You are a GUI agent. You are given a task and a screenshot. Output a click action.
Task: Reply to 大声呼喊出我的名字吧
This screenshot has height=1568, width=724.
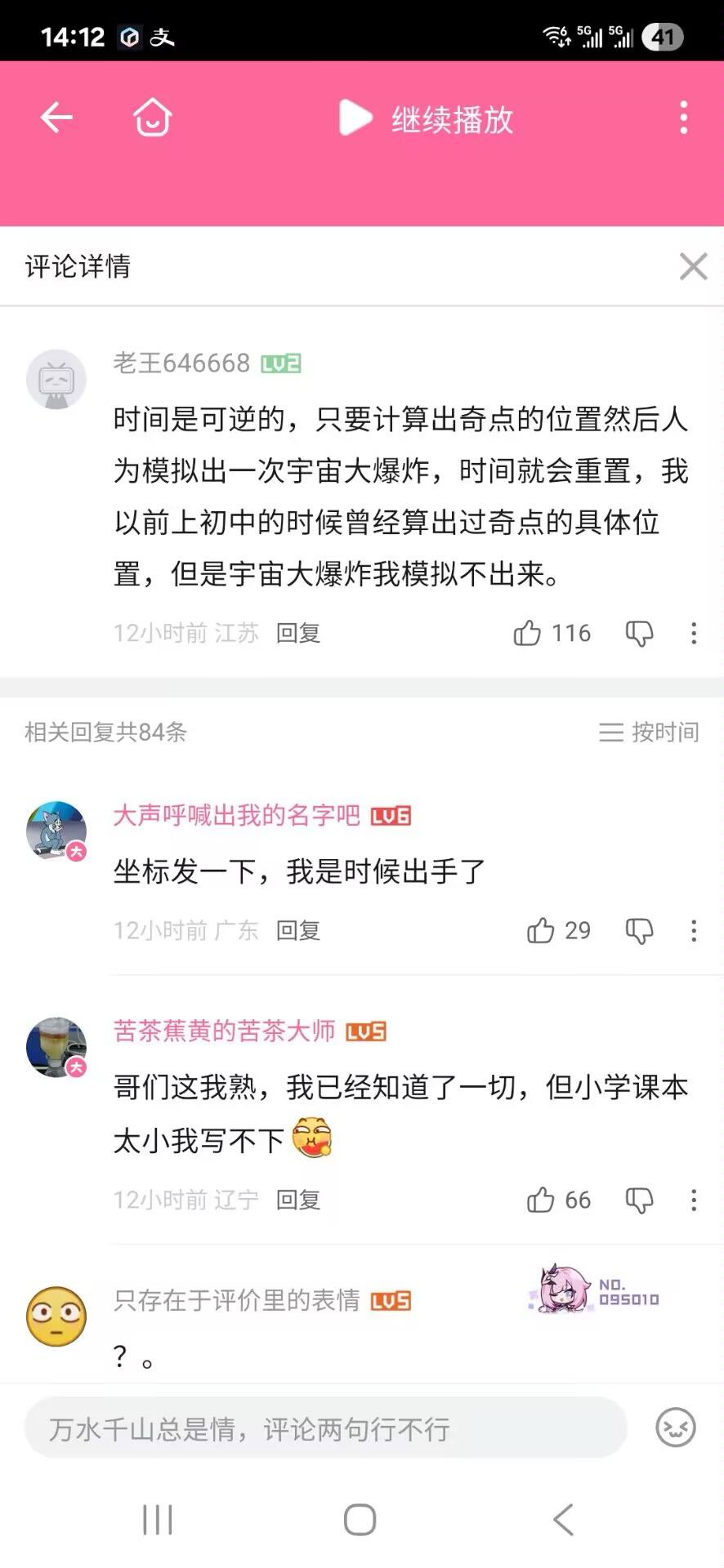[298, 930]
